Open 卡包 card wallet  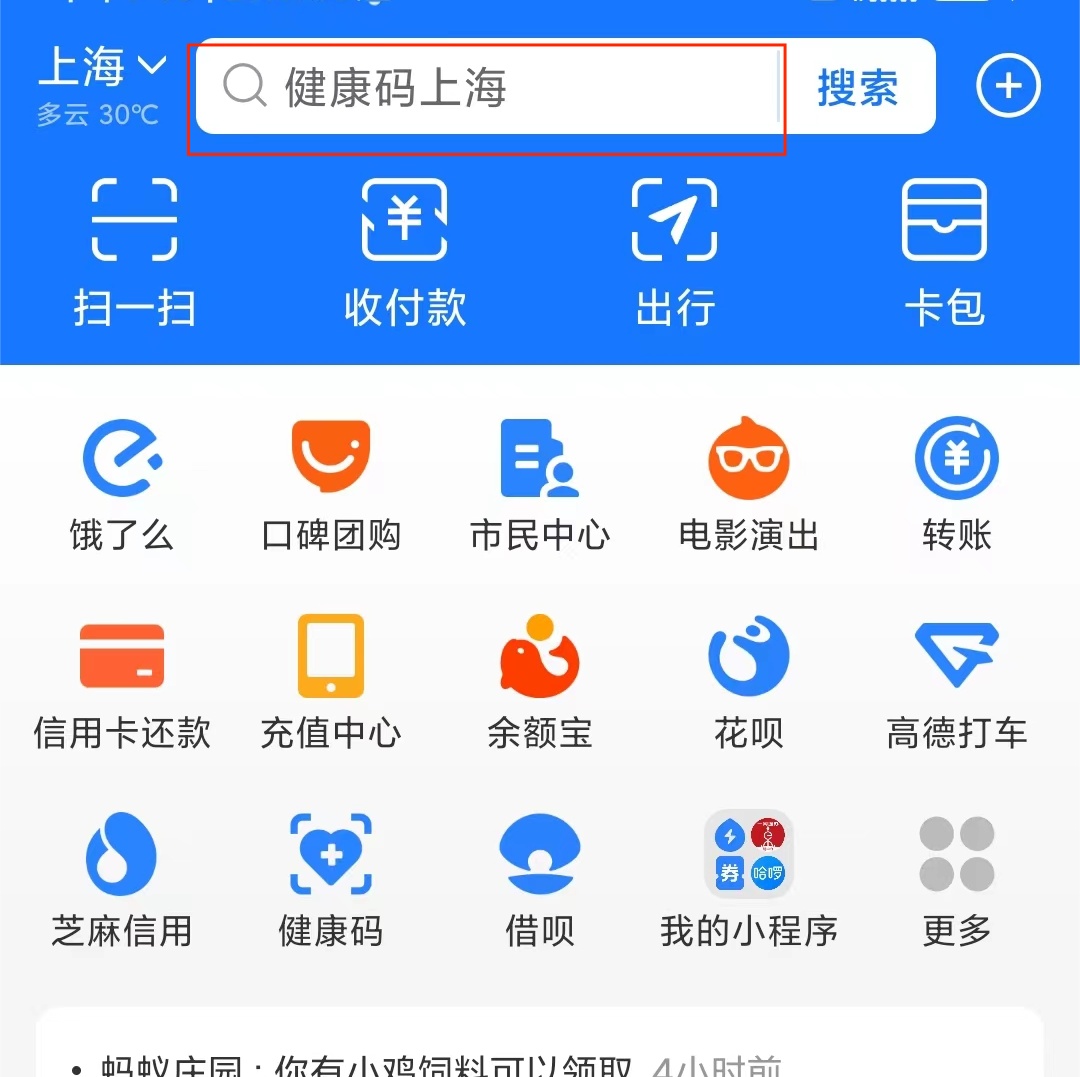944,252
